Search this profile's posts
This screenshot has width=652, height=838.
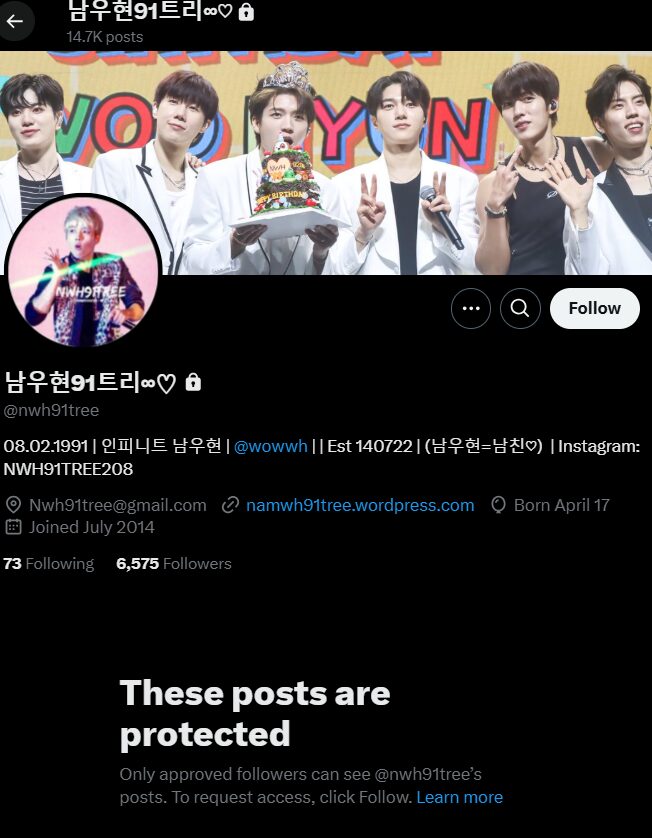coord(520,309)
